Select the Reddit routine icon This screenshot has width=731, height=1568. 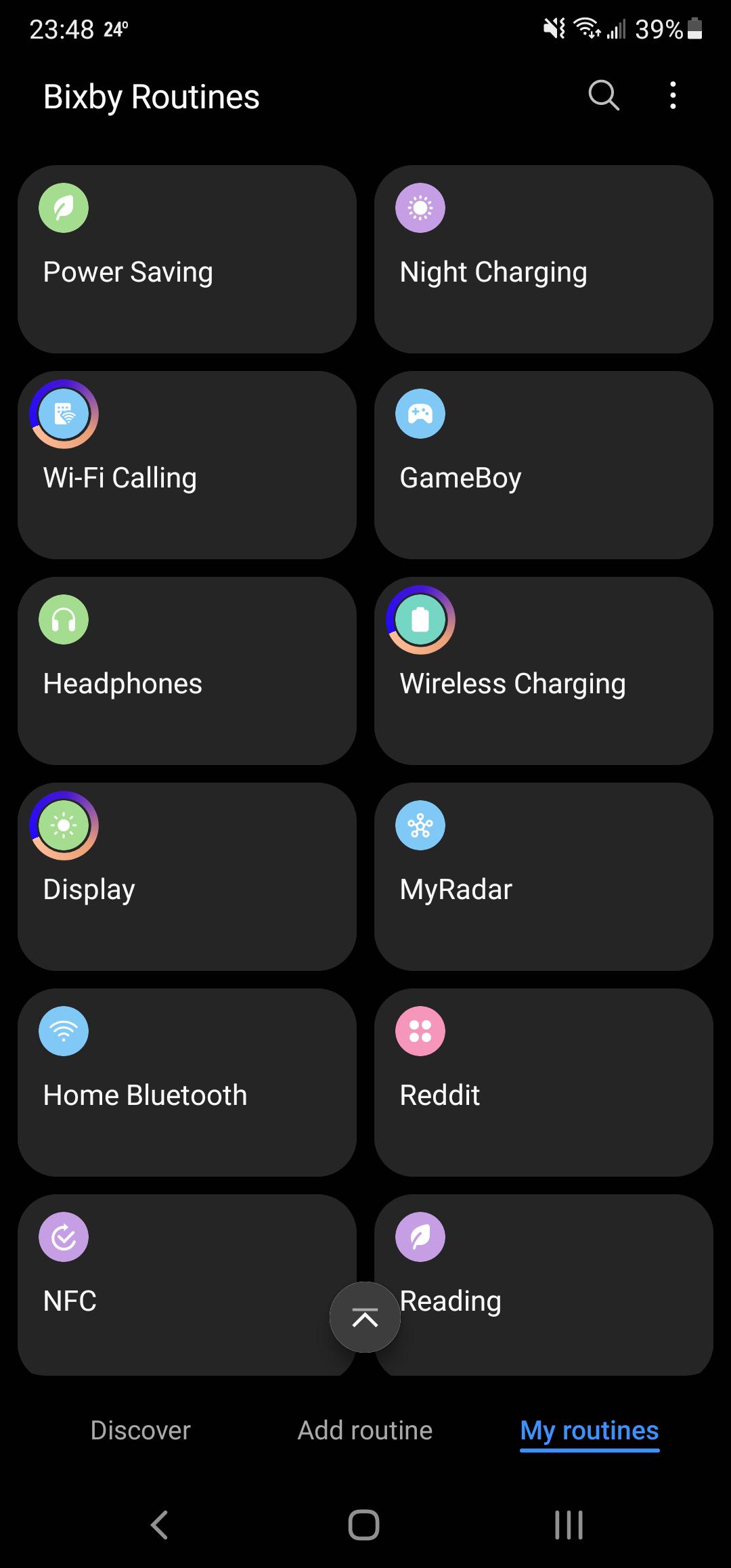click(420, 1032)
